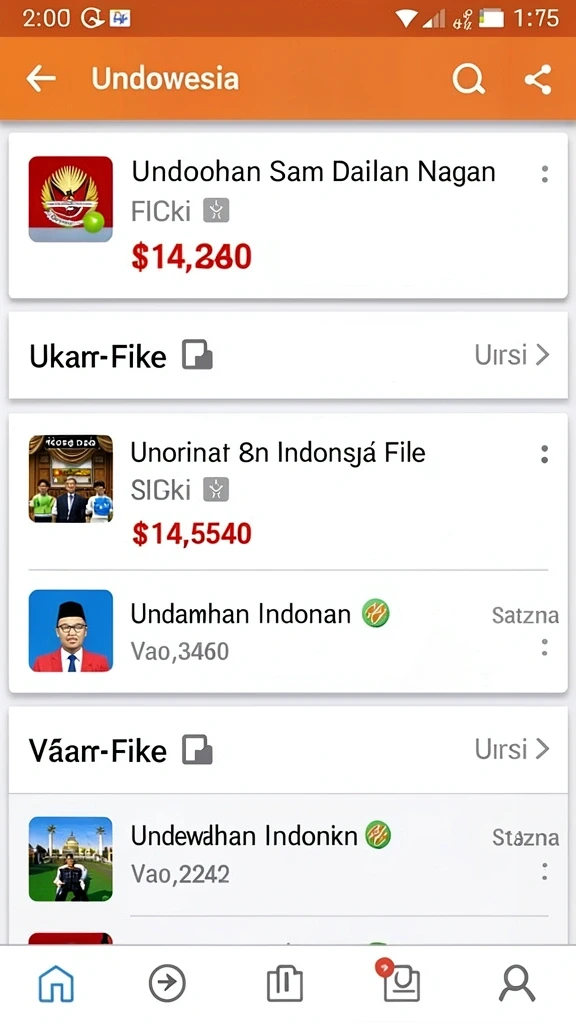Open the library books tab

point(285,984)
